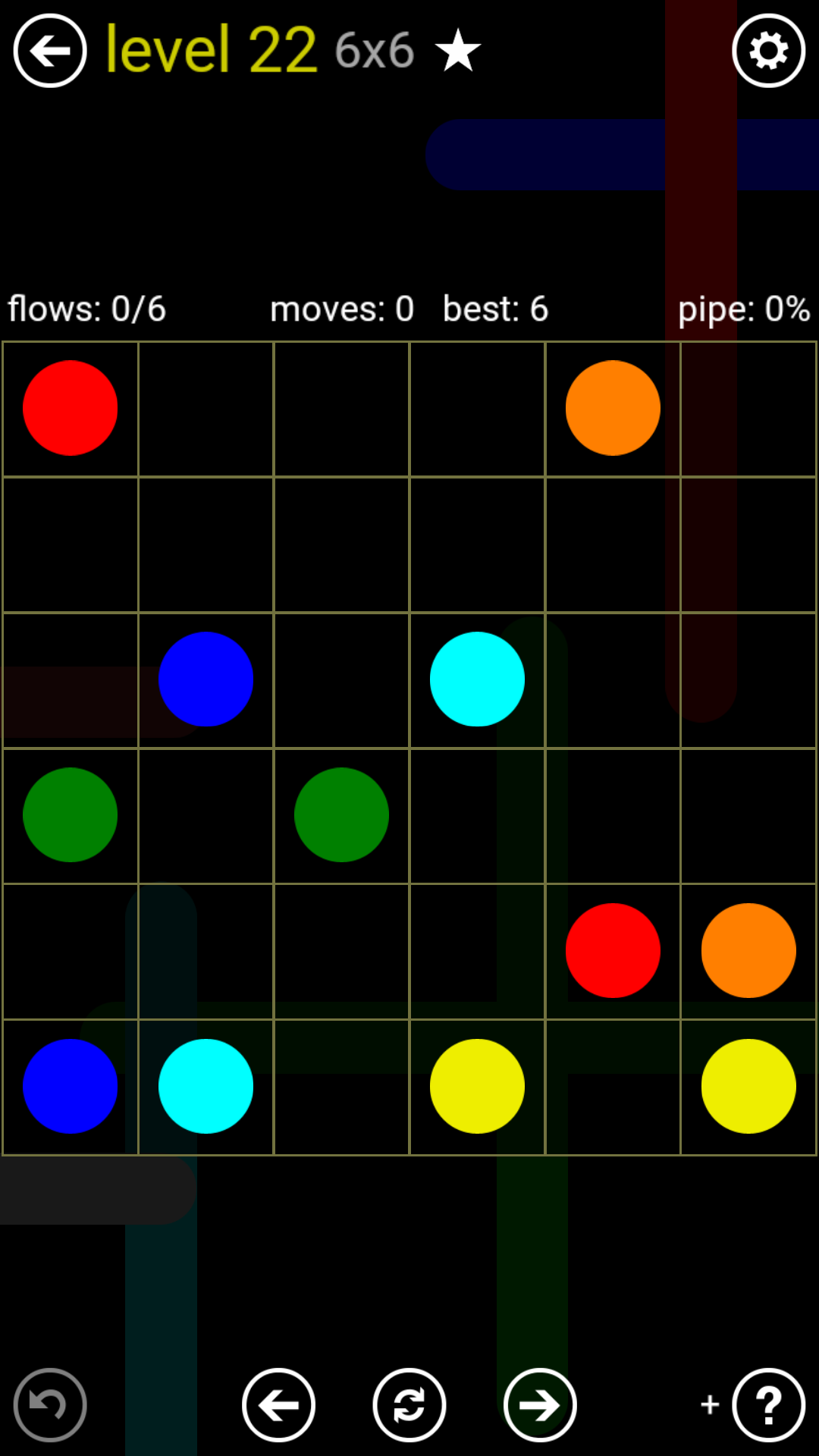Restart the current level
Screen dimensions: 819x1456
pos(409,1405)
